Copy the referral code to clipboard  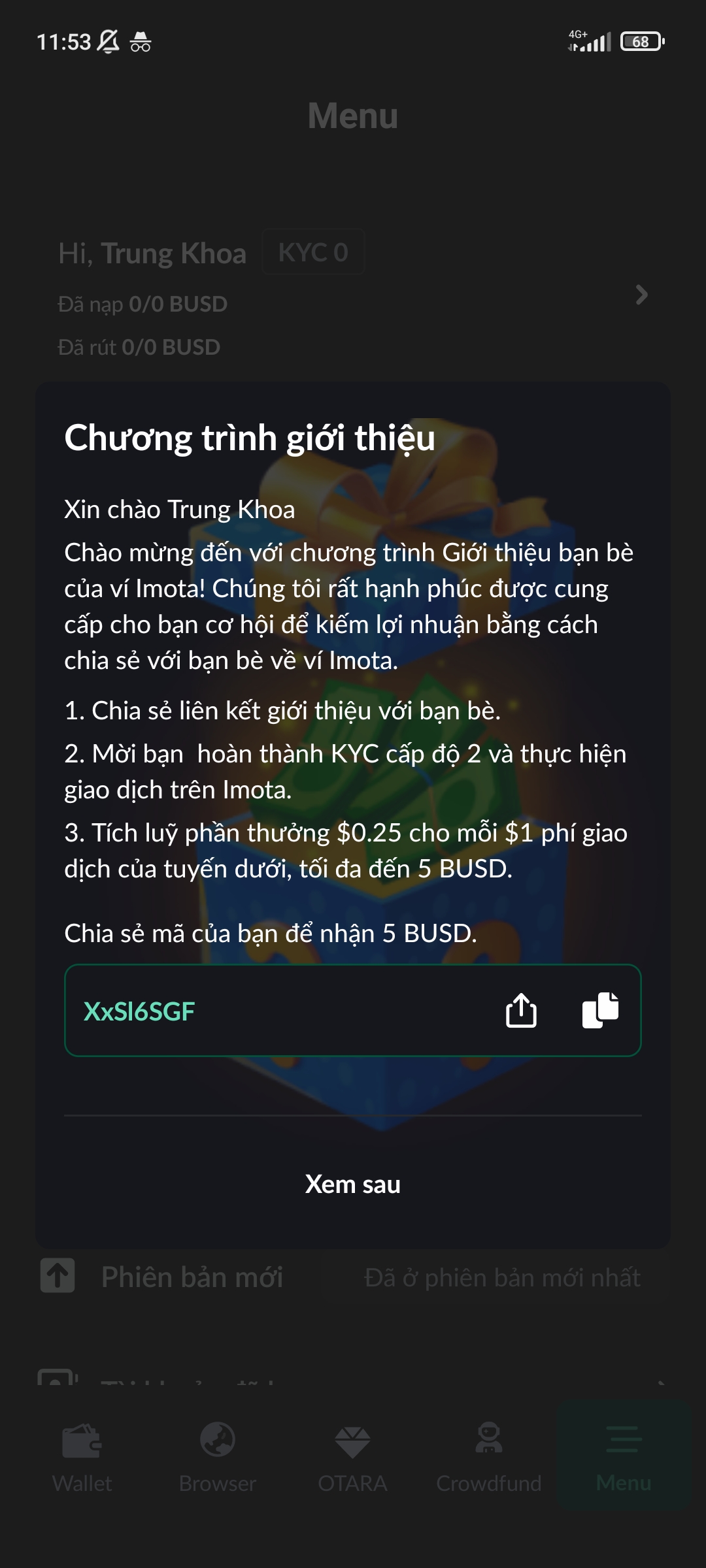click(x=600, y=1010)
